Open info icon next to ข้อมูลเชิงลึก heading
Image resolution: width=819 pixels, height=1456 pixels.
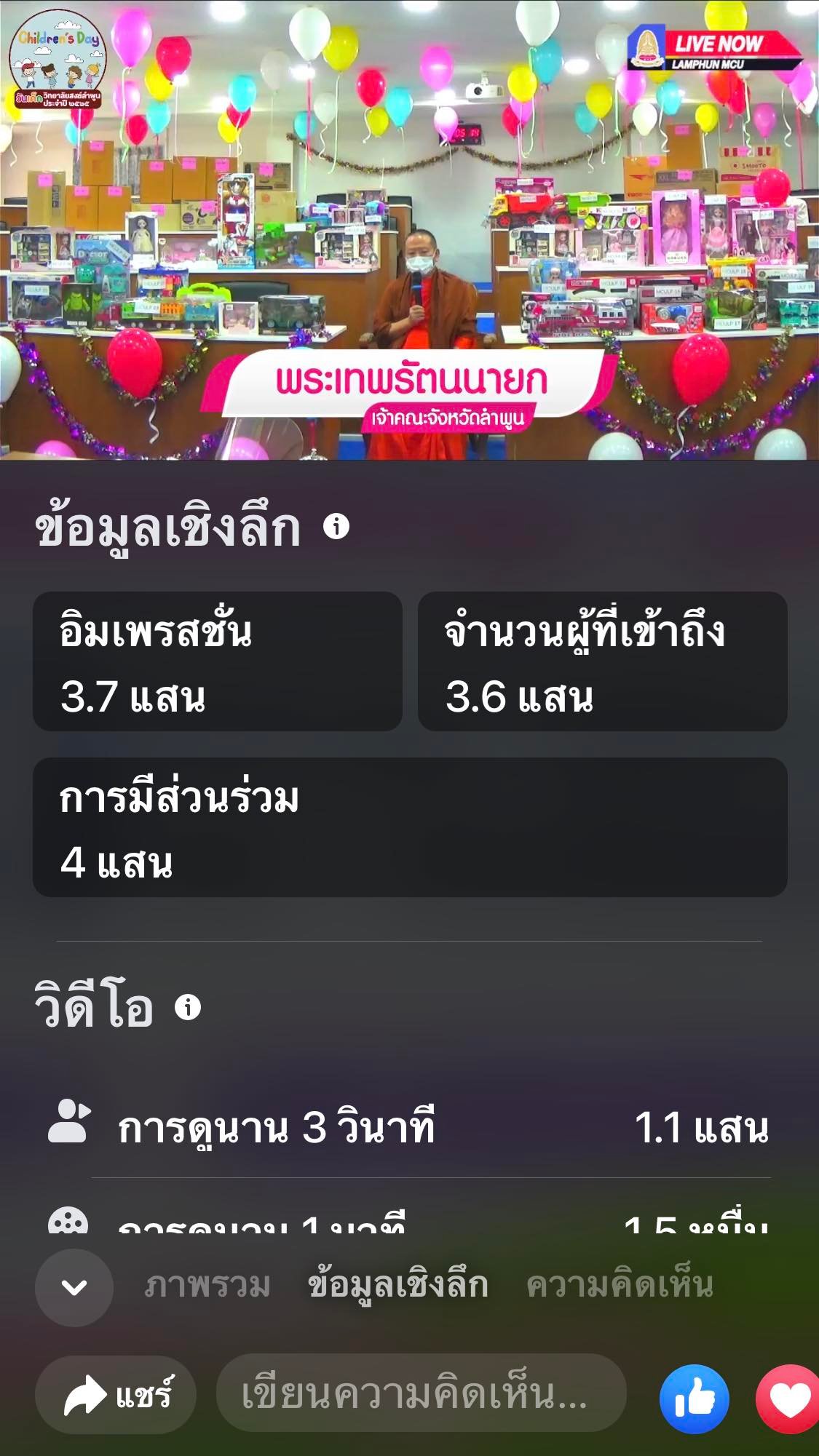tap(336, 526)
